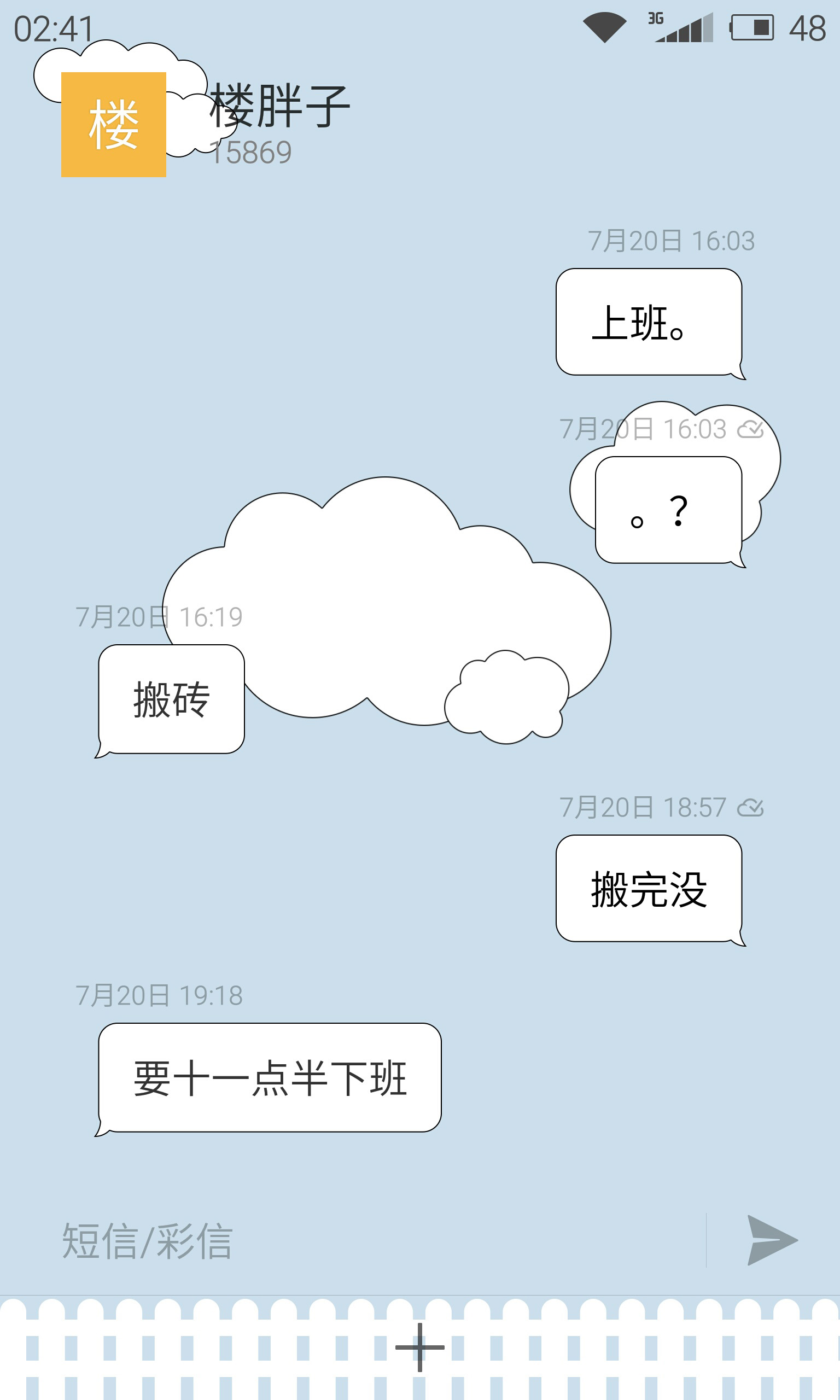
Task: Select the message 搬完没
Action: (x=649, y=889)
